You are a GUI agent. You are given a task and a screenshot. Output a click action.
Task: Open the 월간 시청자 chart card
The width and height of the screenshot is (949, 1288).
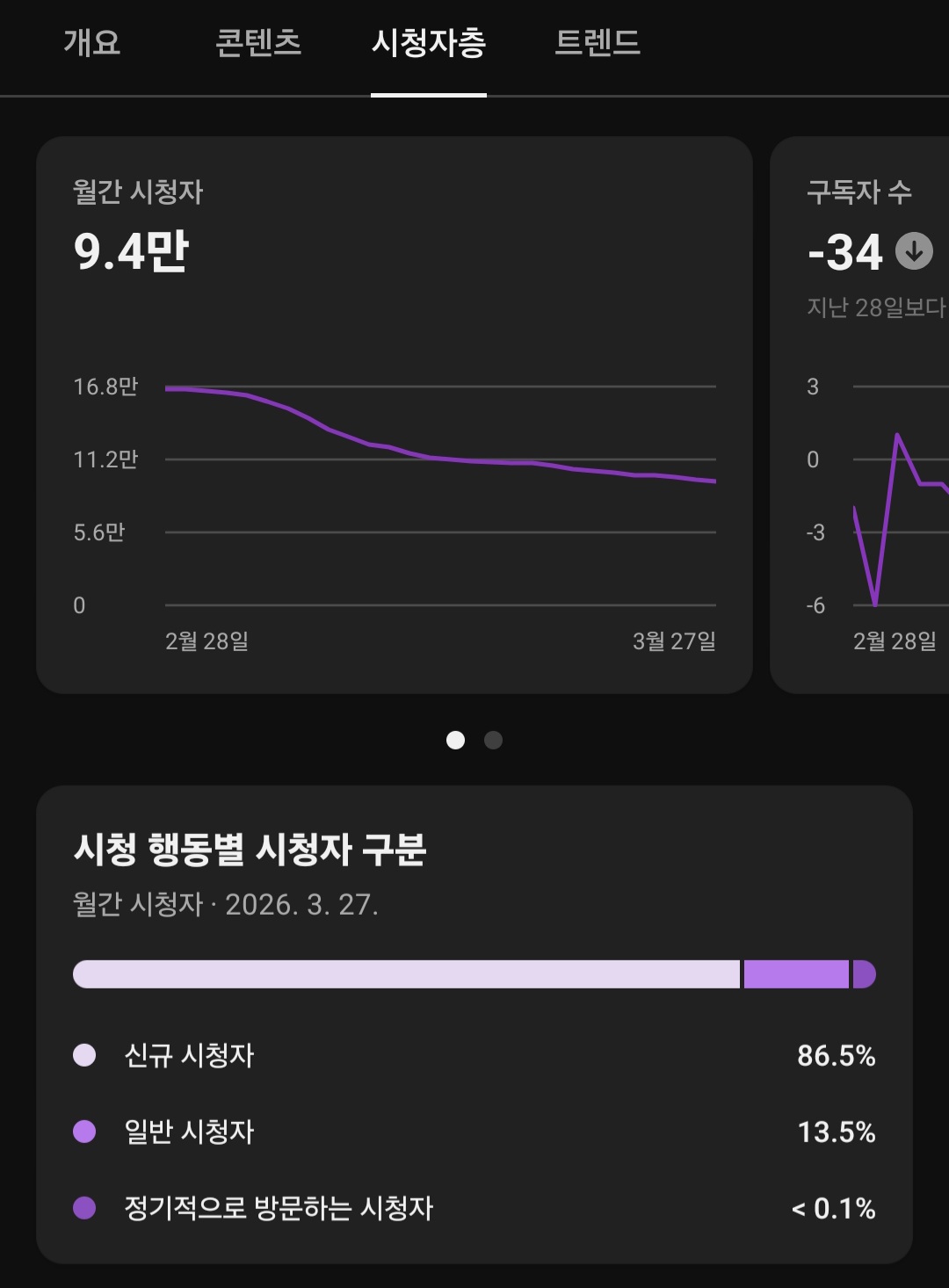[394, 414]
